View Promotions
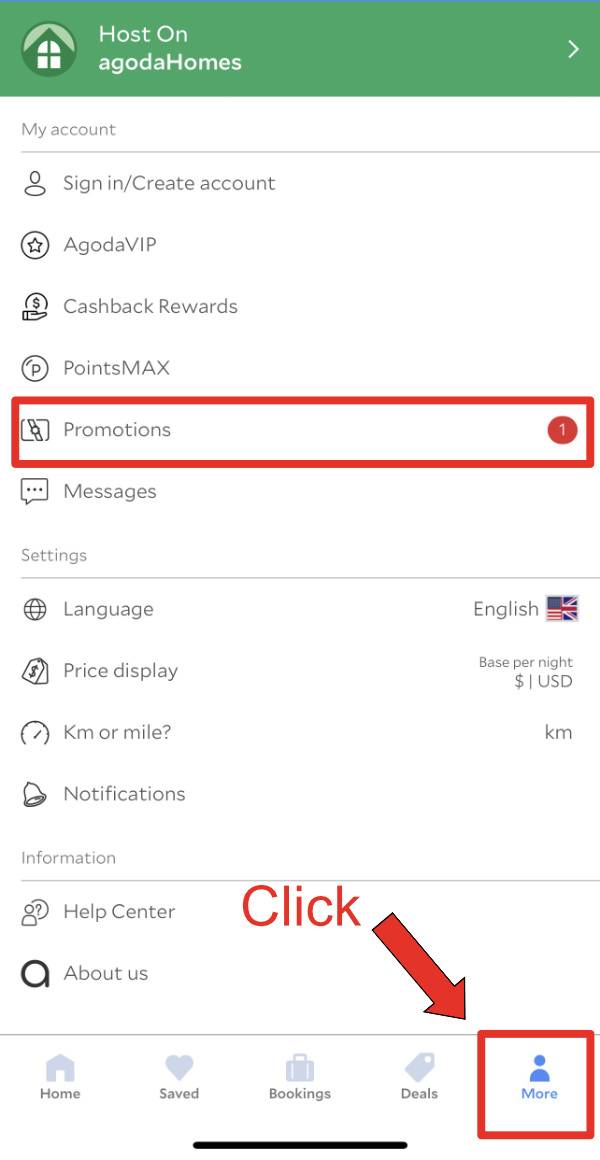600x1160 pixels. coord(300,430)
